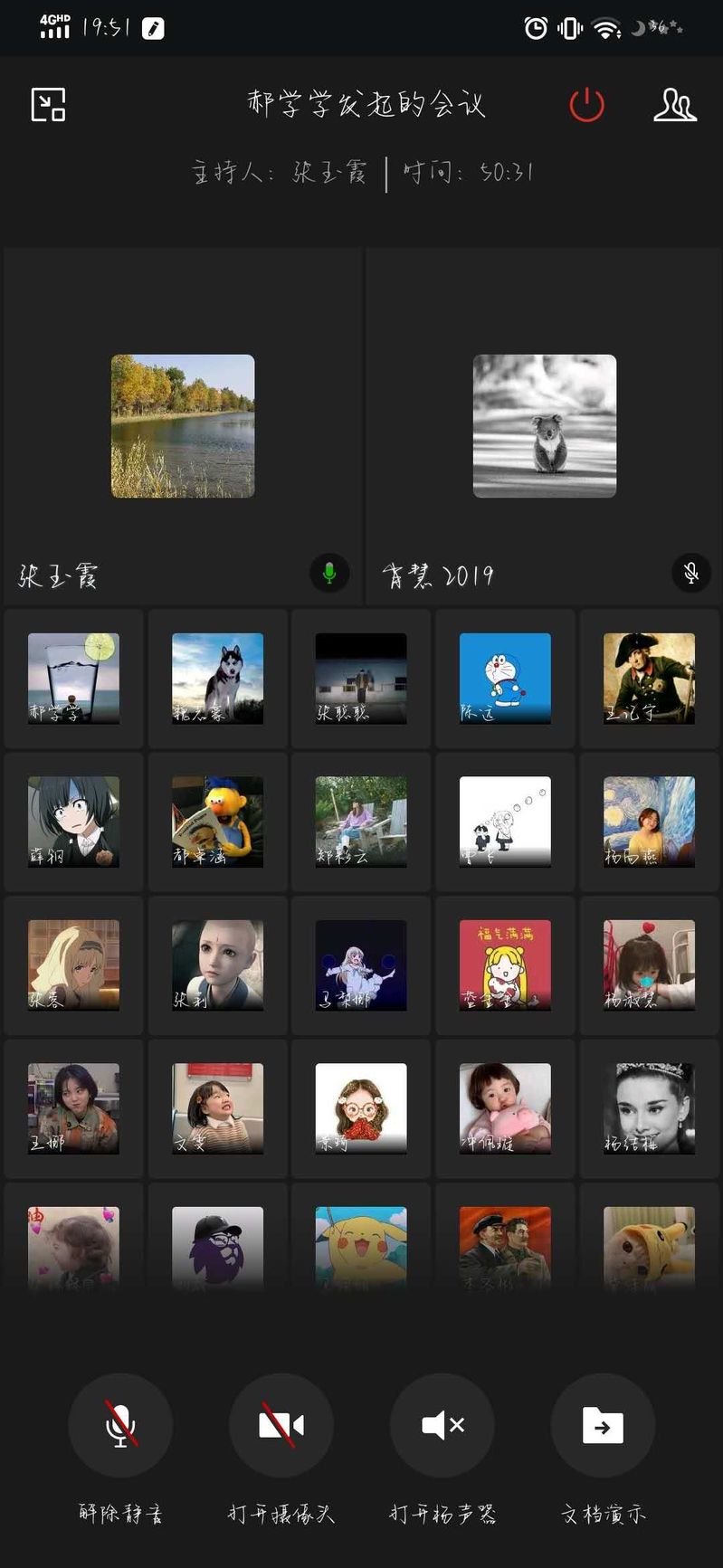
Task: View participant 文雯's tile
Action: click(x=217, y=1108)
